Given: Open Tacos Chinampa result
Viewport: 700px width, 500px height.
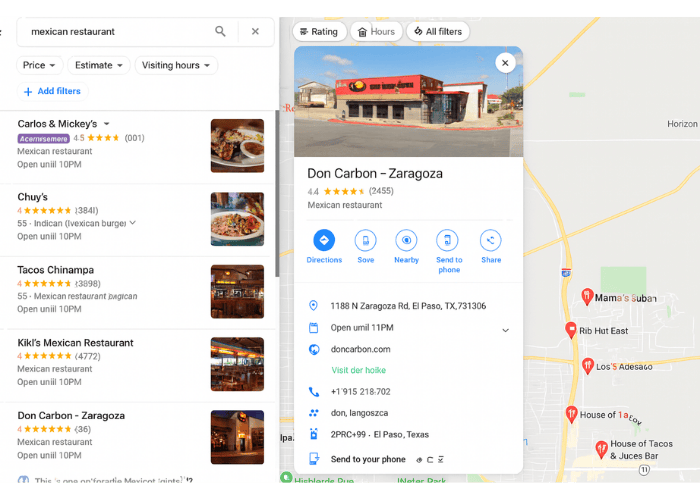Looking at the screenshot, I should [x=55, y=270].
